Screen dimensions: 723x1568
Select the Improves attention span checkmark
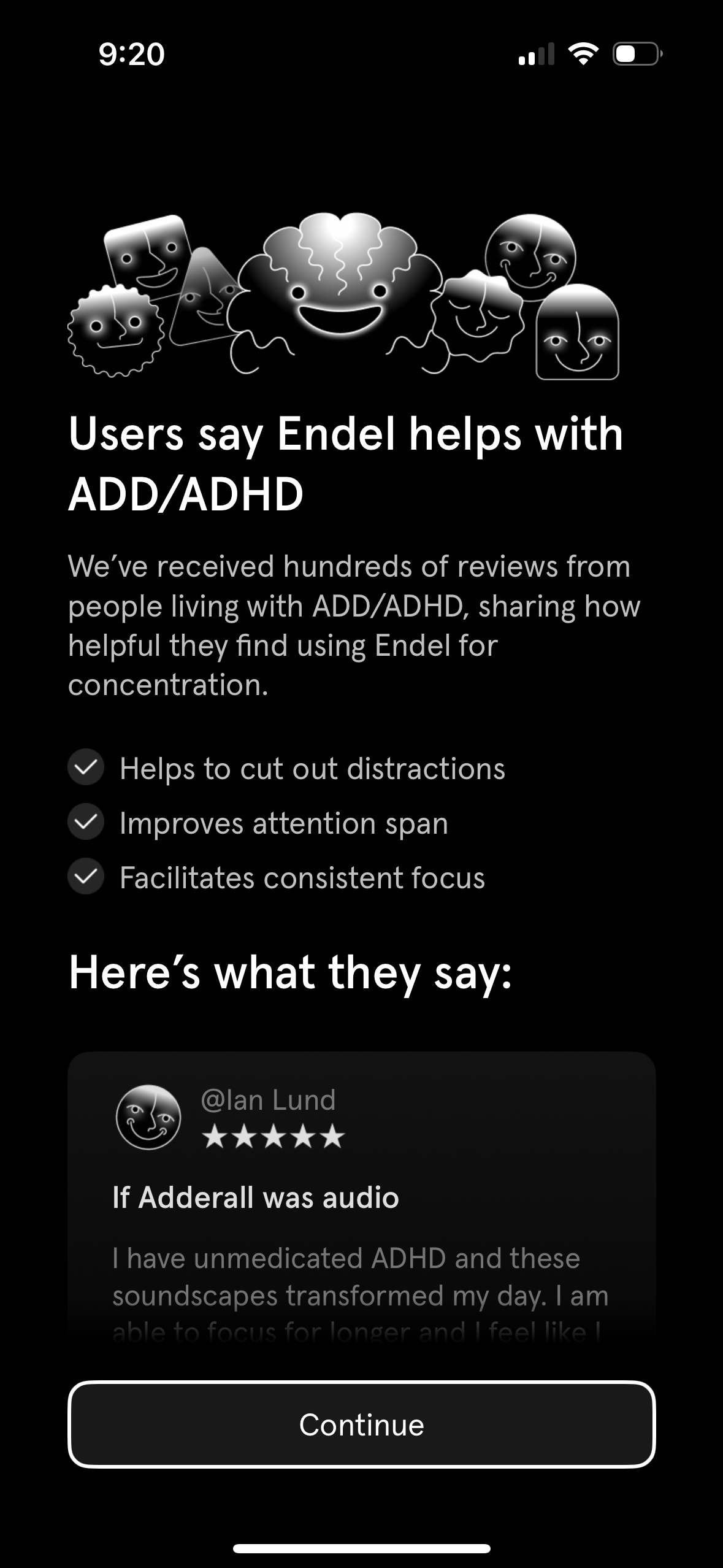pyautogui.click(x=86, y=823)
